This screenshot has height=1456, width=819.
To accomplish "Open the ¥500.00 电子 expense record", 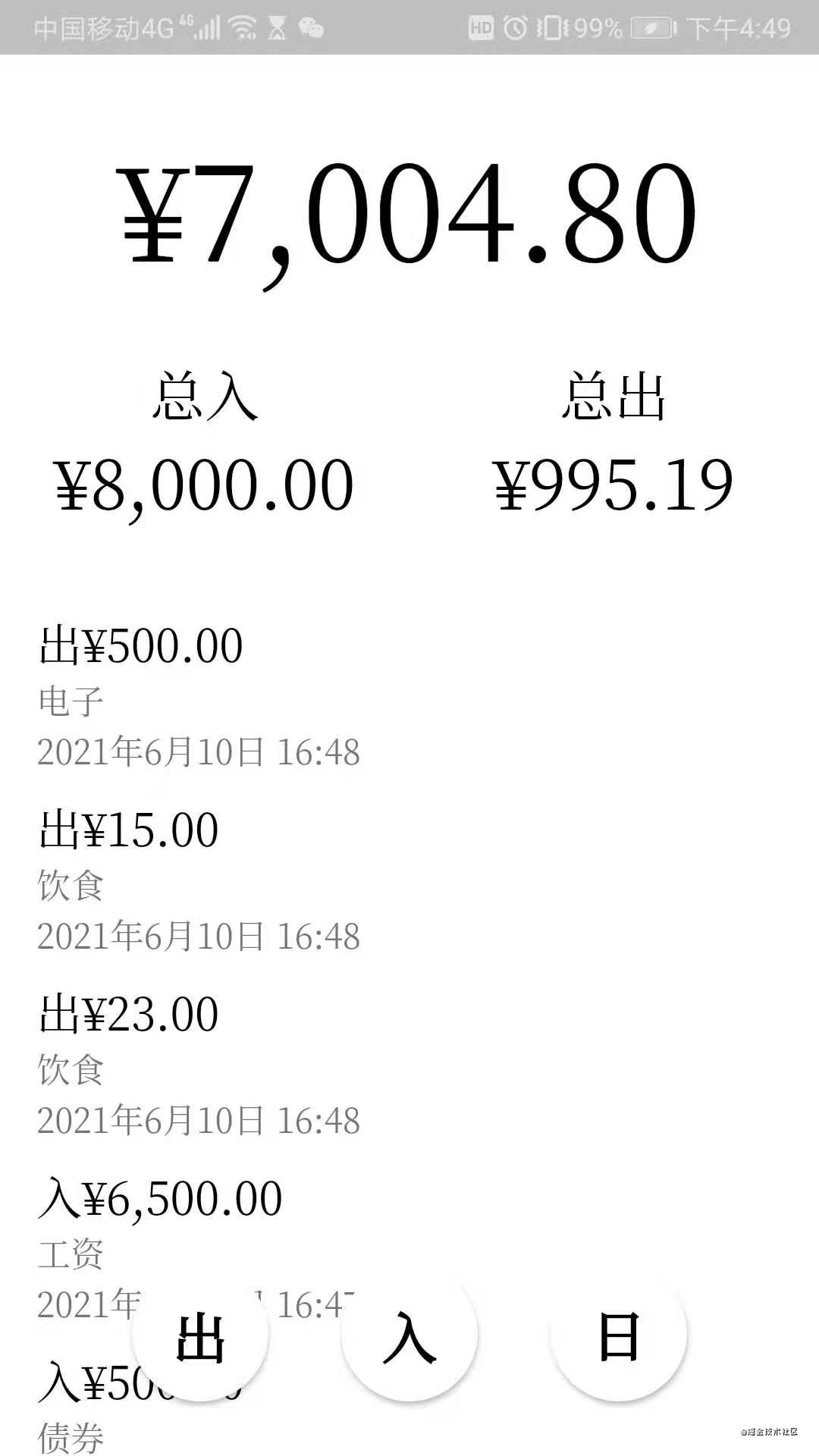I will tap(197, 698).
